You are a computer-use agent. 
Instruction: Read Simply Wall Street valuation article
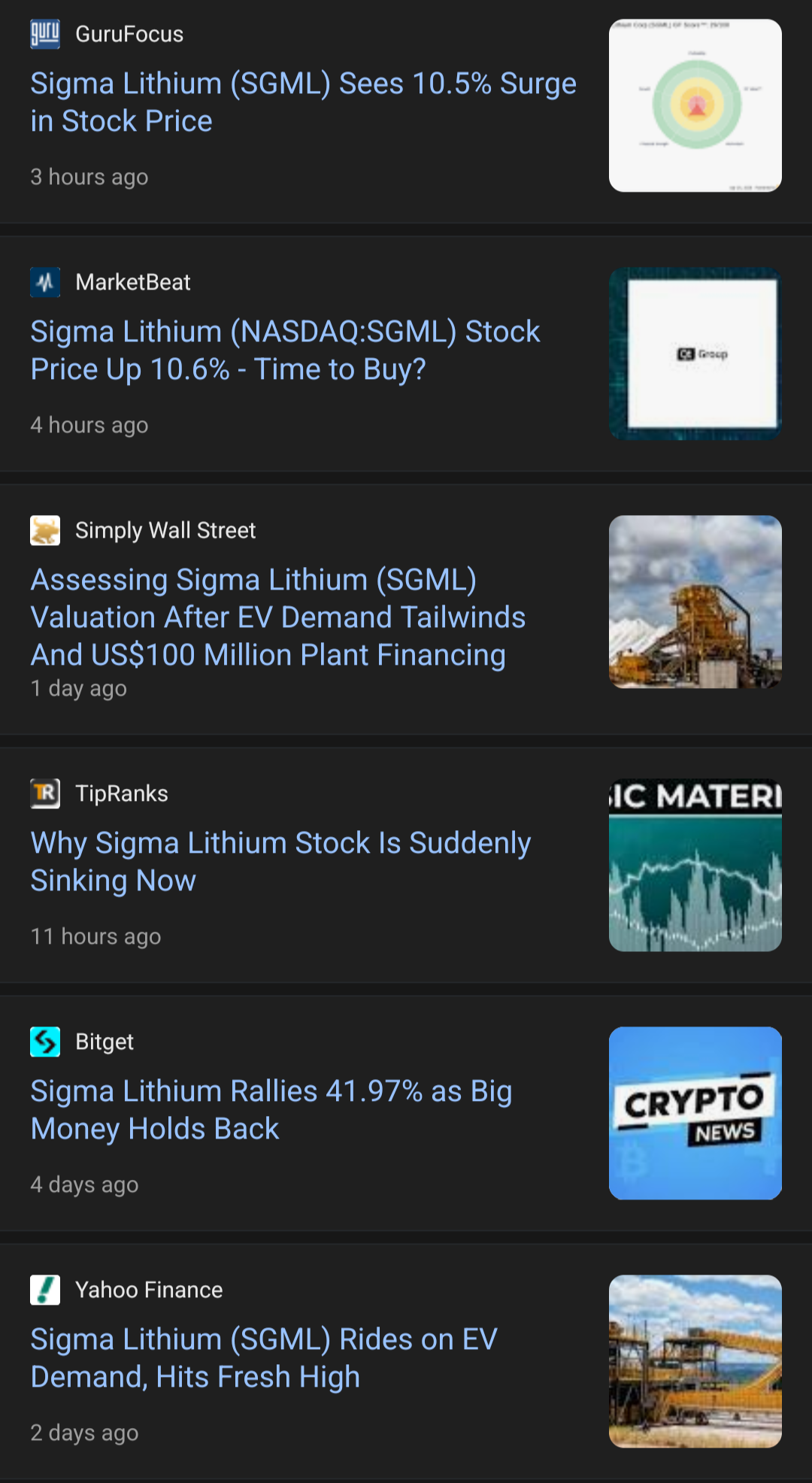click(278, 617)
